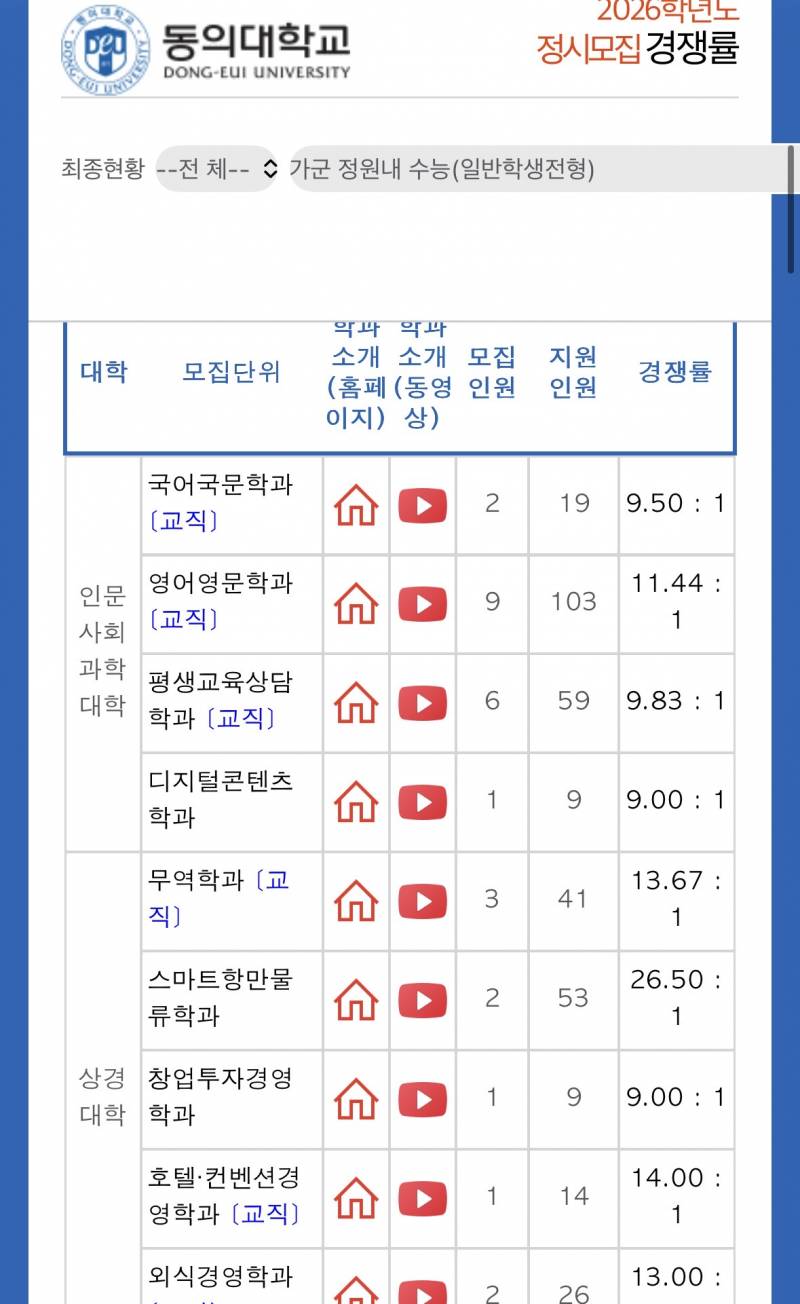Play the 디지털콘텐츠학과 intro video icon
Viewport: 800px width, 1304px height.
tap(422, 801)
